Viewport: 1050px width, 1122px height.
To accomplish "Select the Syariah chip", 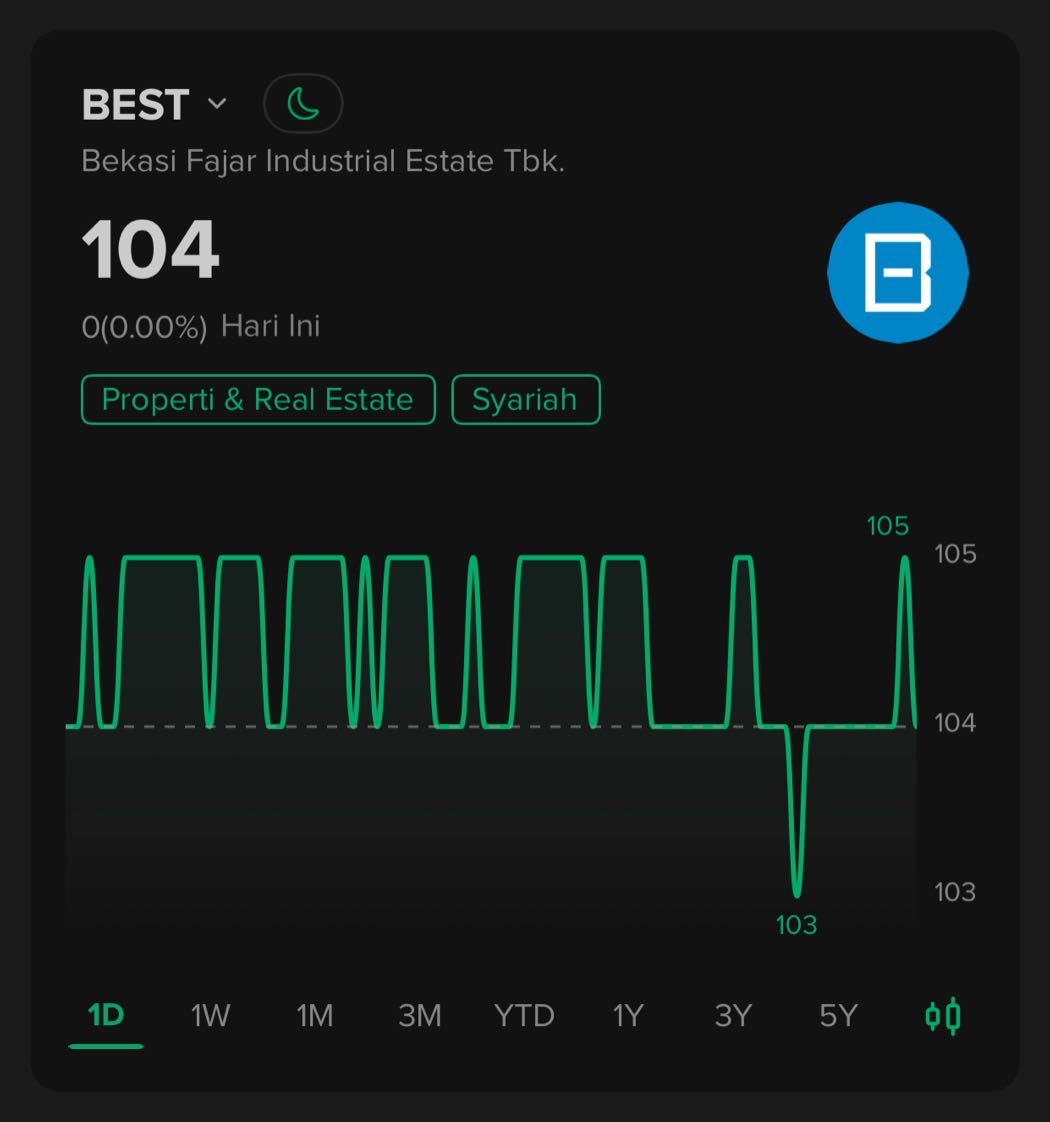I will [525, 400].
